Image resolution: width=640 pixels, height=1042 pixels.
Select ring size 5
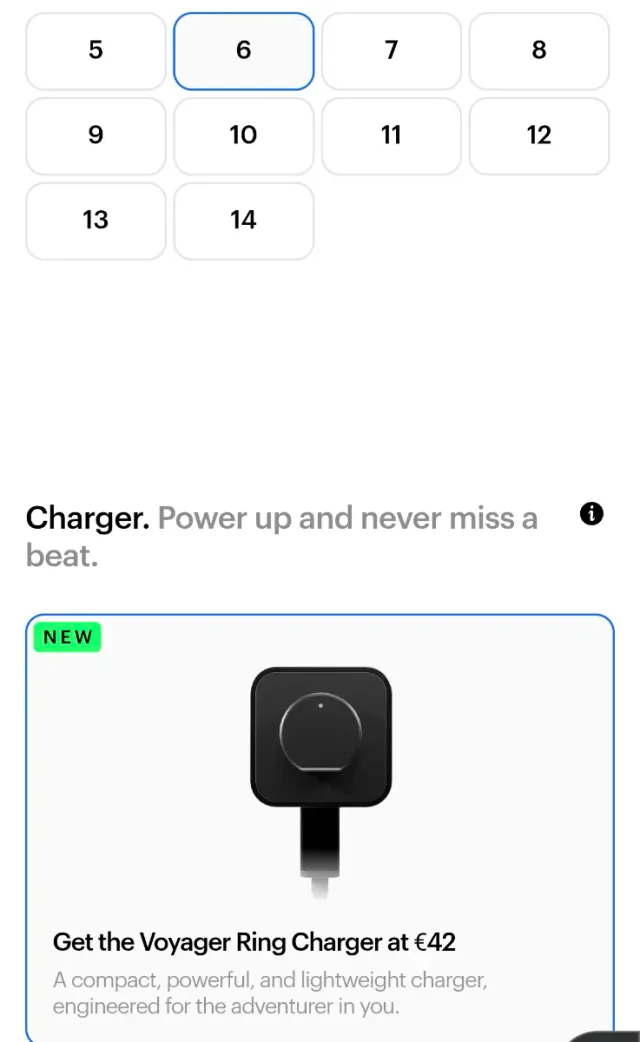pyautogui.click(x=96, y=50)
